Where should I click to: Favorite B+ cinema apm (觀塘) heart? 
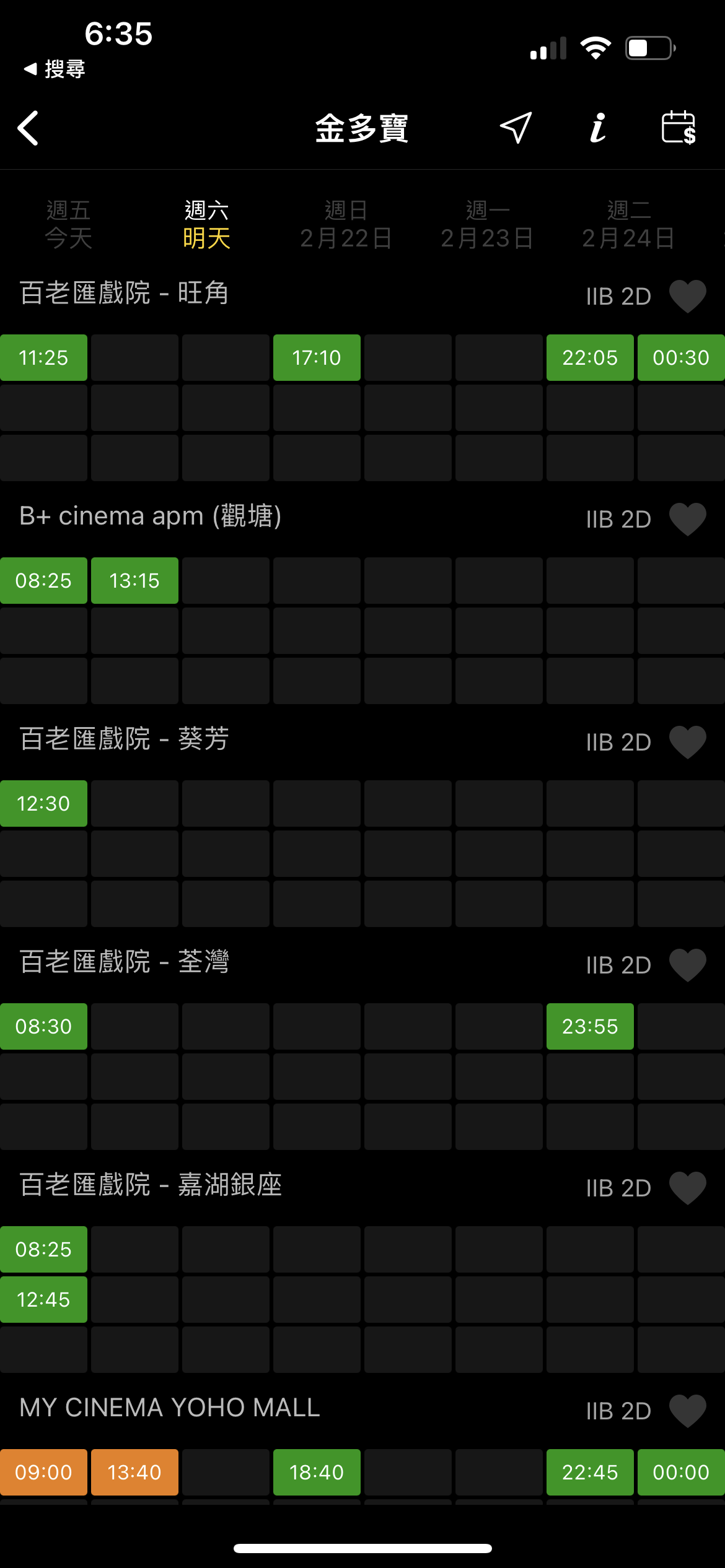[688, 519]
